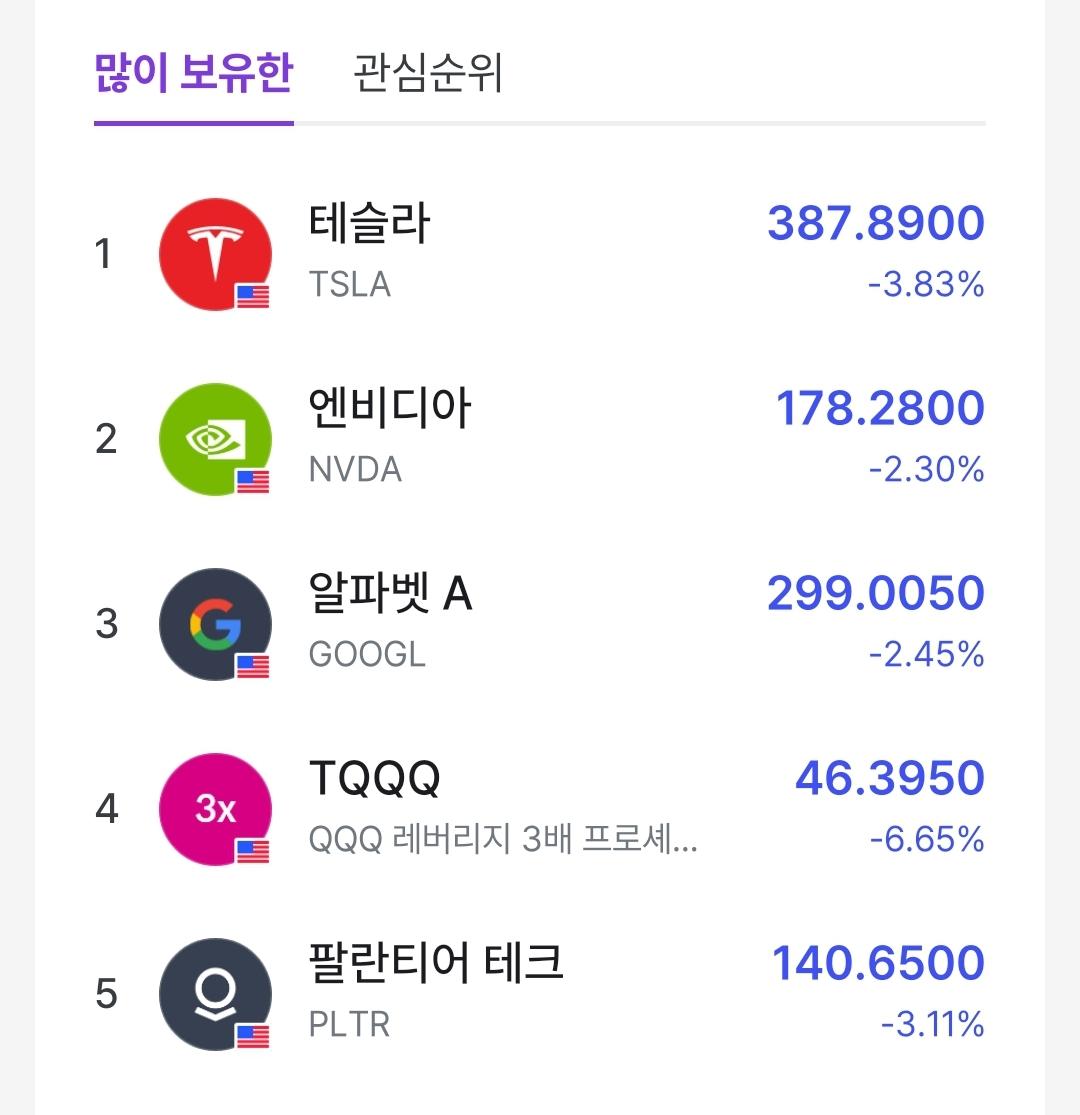Select the Palantir logo icon
This screenshot has height=1115, width=1080.
point(214,993)
